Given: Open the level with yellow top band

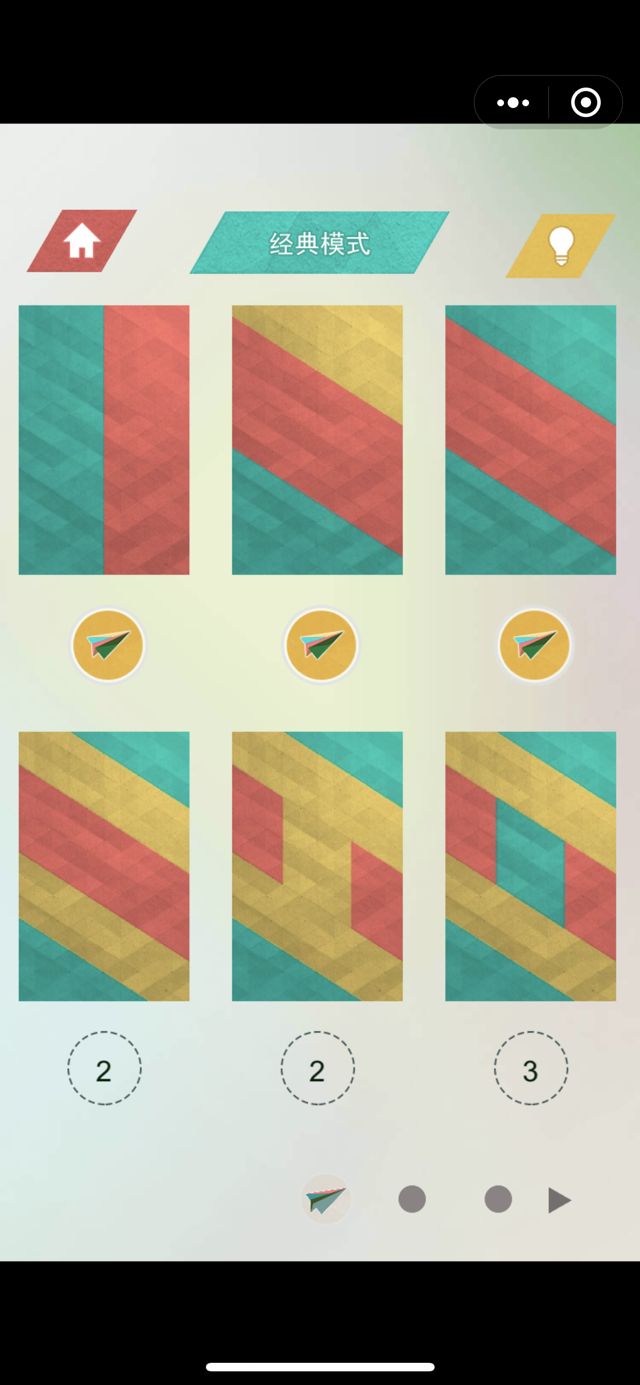Looking at the screenshot, I should [x=317, y=440].
